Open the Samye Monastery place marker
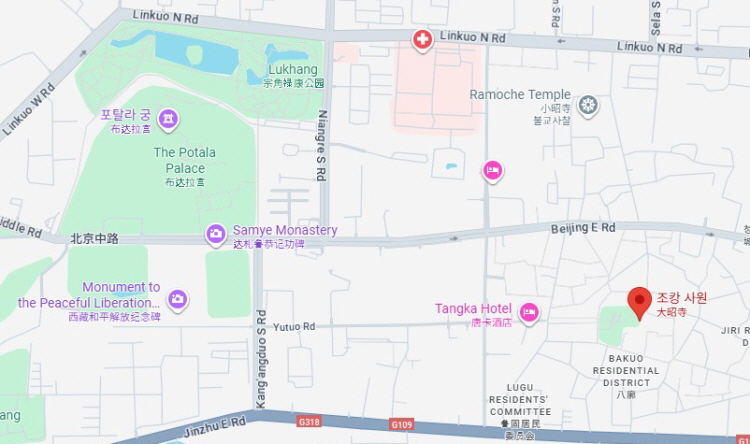This screenshot has height=444, width=750. 215,234
